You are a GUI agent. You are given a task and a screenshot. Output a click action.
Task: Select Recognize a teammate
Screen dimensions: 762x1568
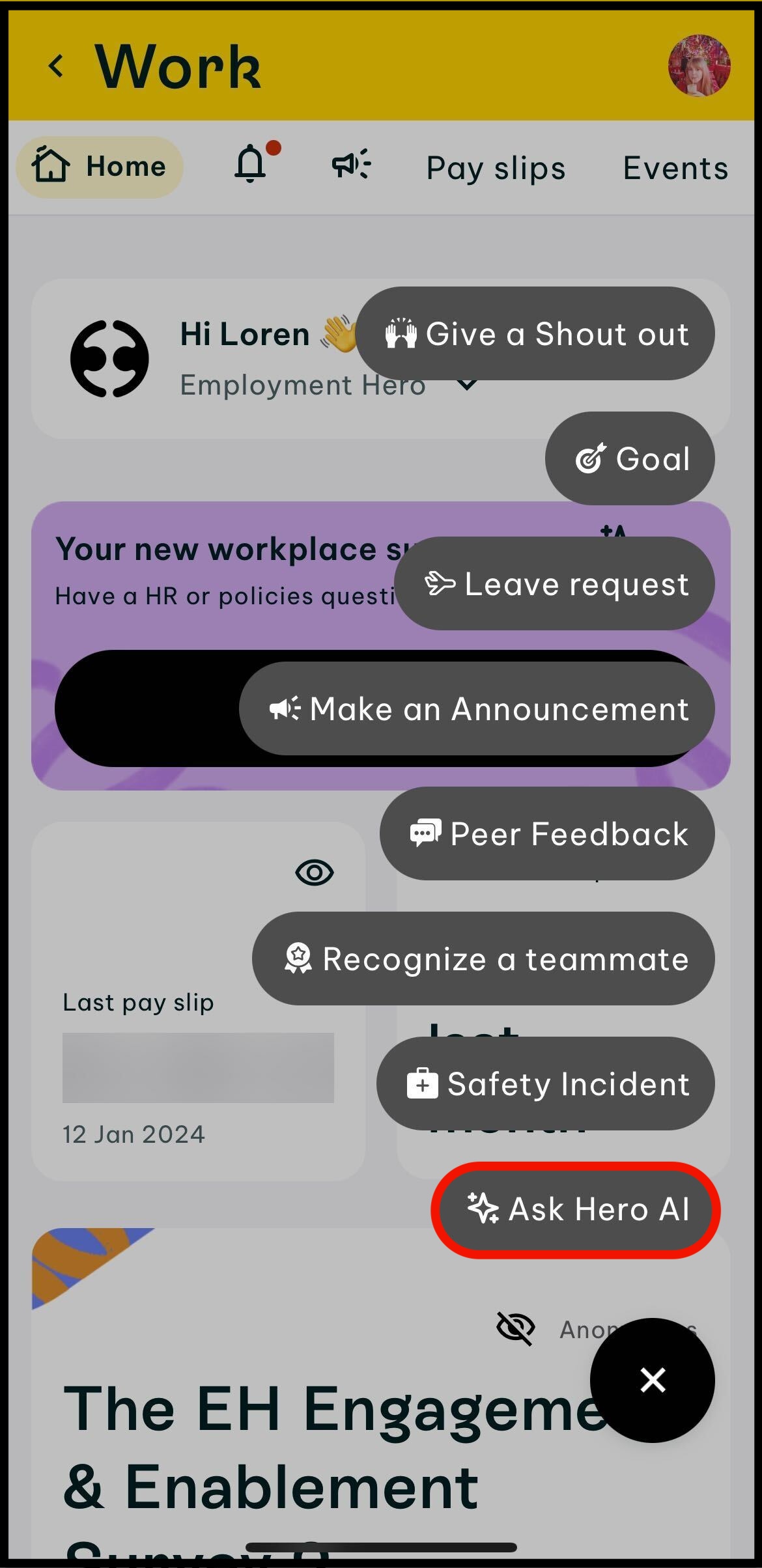click(x=483, y=959)
